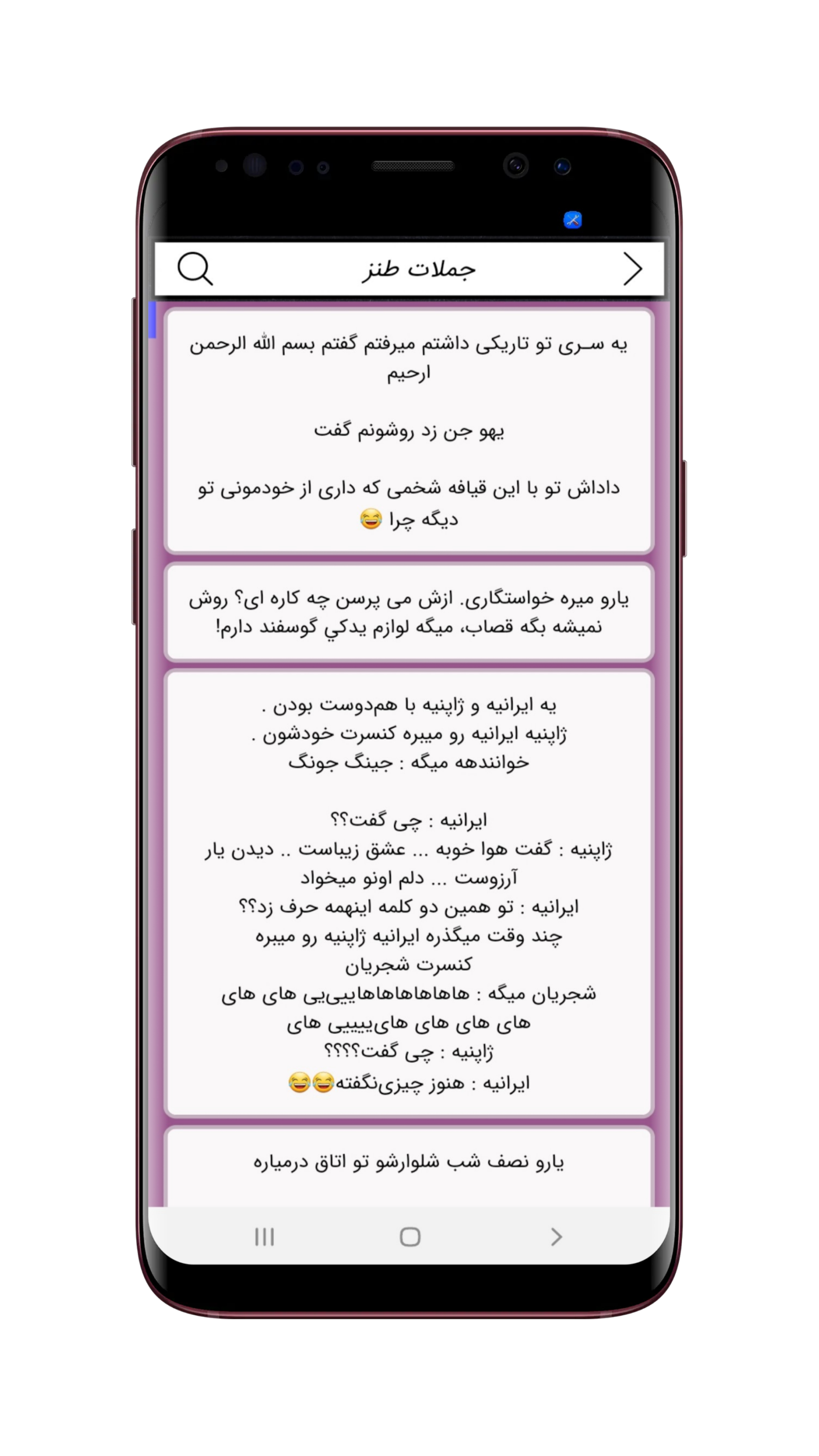Screen dimensions: 819x1456
Task: Open the top app bar area
Action: coord(409,270)
